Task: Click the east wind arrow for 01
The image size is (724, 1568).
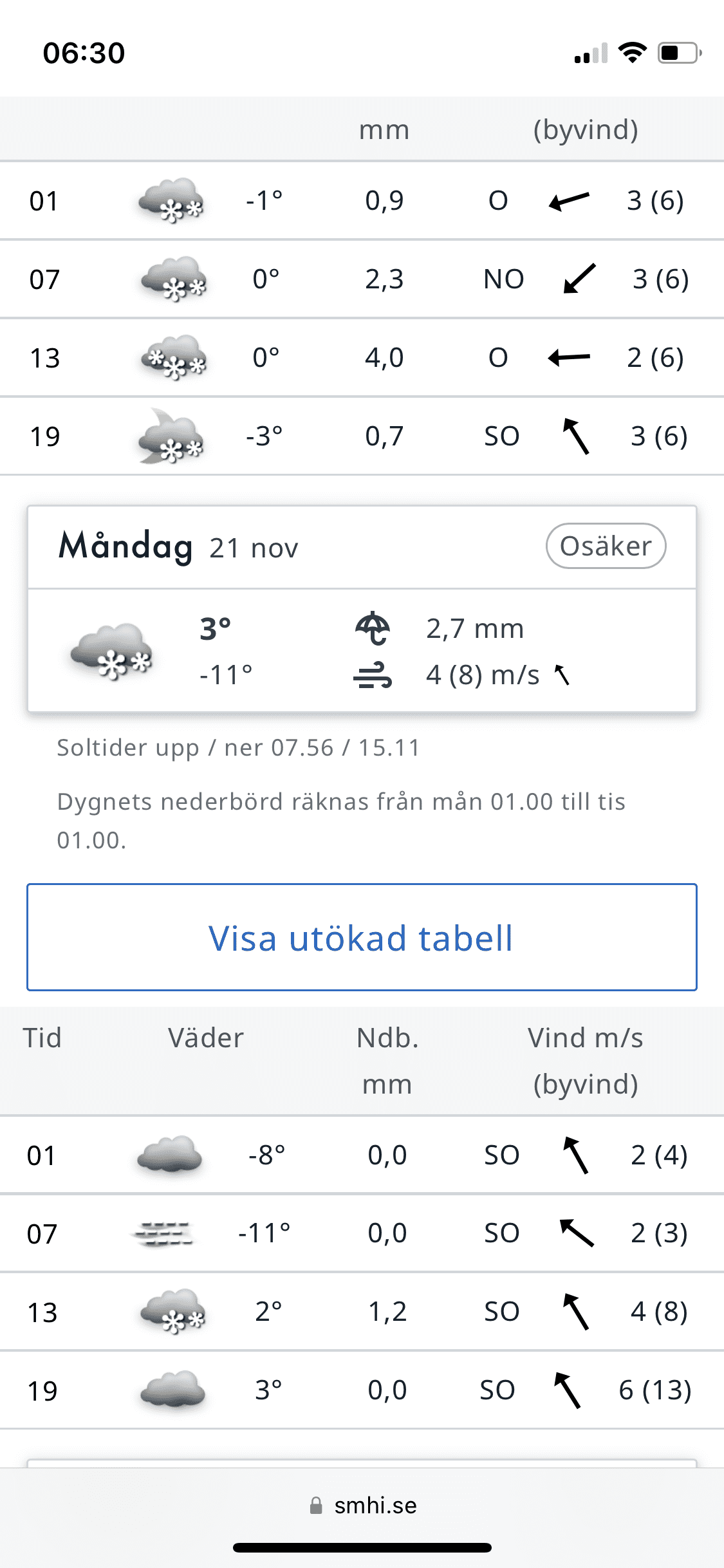Action: (570, 201)
